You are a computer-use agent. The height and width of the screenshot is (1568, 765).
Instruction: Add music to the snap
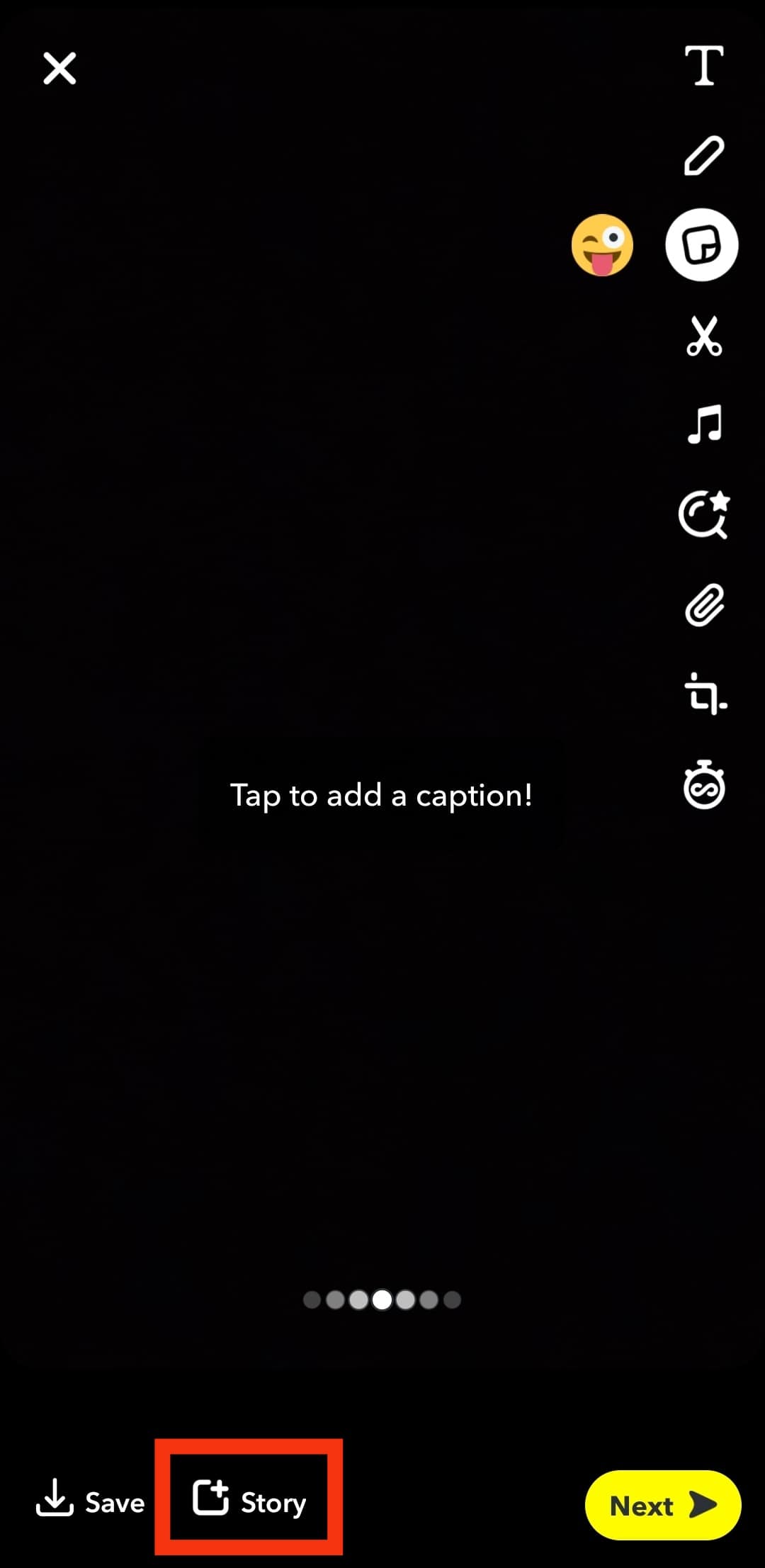(703, 424)
